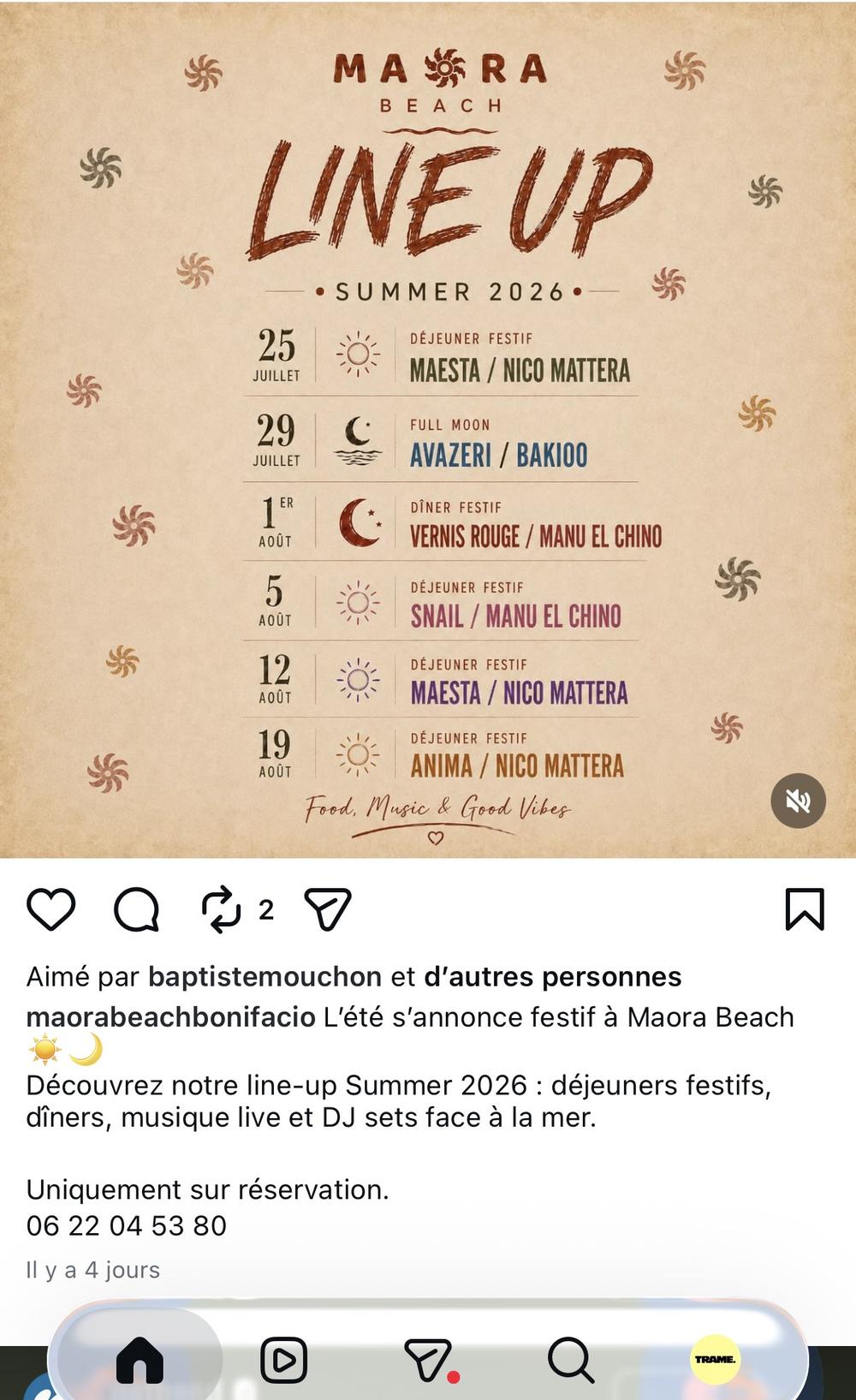856x1400 pixels.
Task: Bookmark the Maora Beach post
Action: click(x=805, y=909)
